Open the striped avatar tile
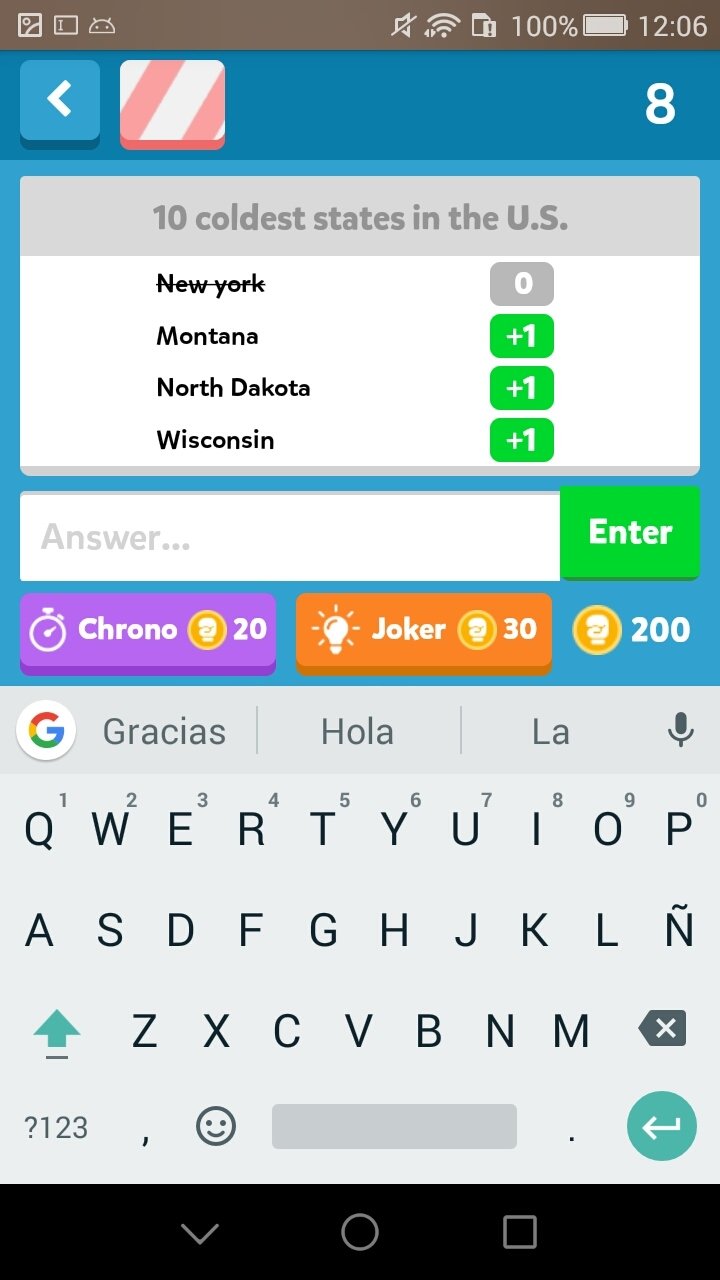Image resolution: width=720 pixels, height=1280 pixels. (172, 104)
